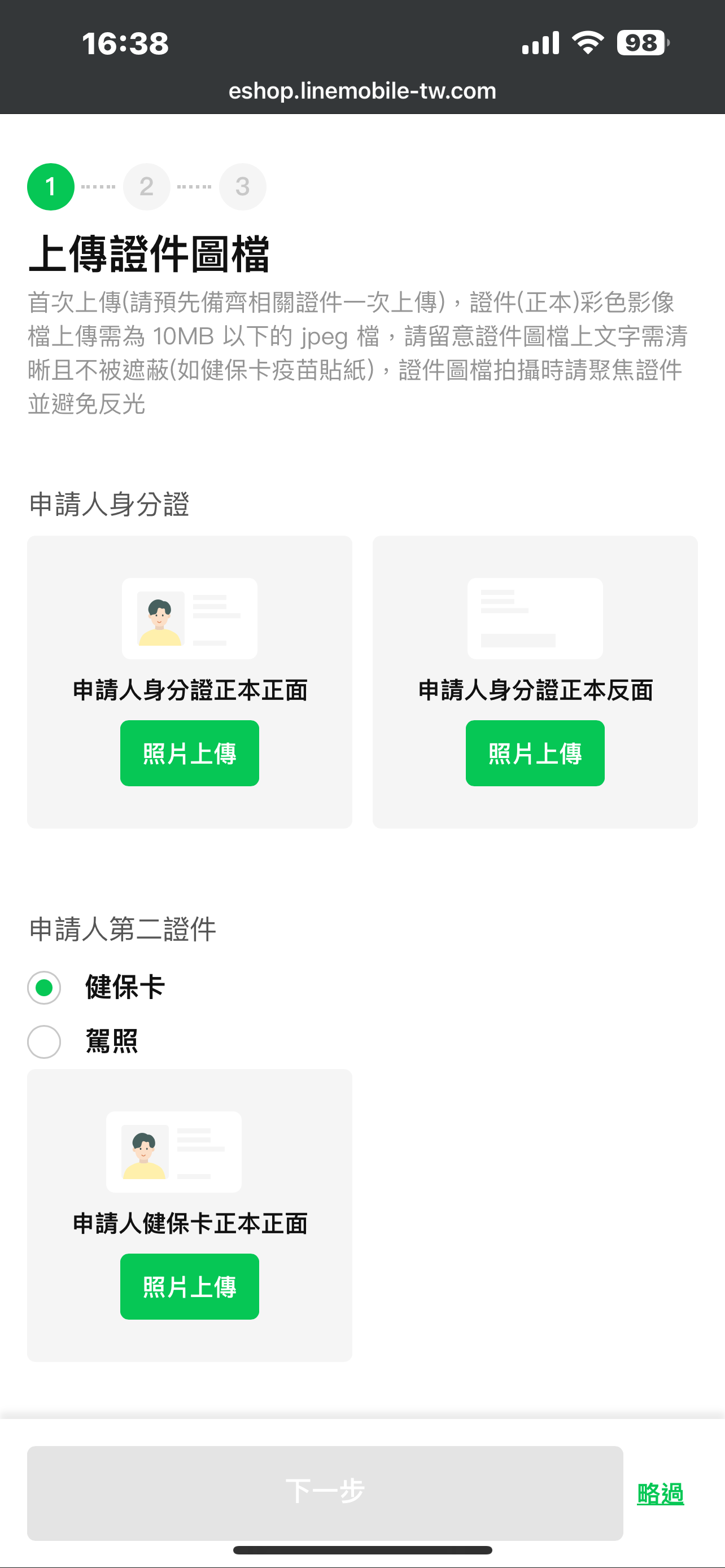Upload photo for 申請人健保卡正本正面
725x1568 pixels.
tap(189, 1286)
